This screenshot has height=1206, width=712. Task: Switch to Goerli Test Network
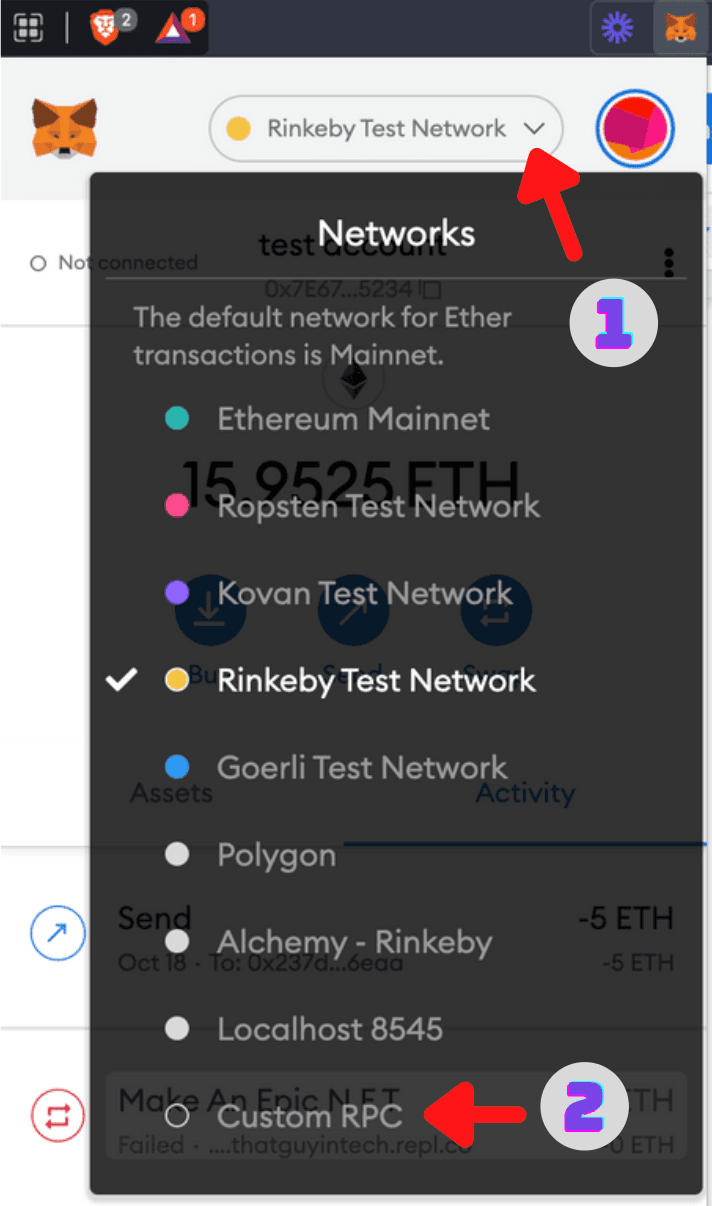[362, 767]
